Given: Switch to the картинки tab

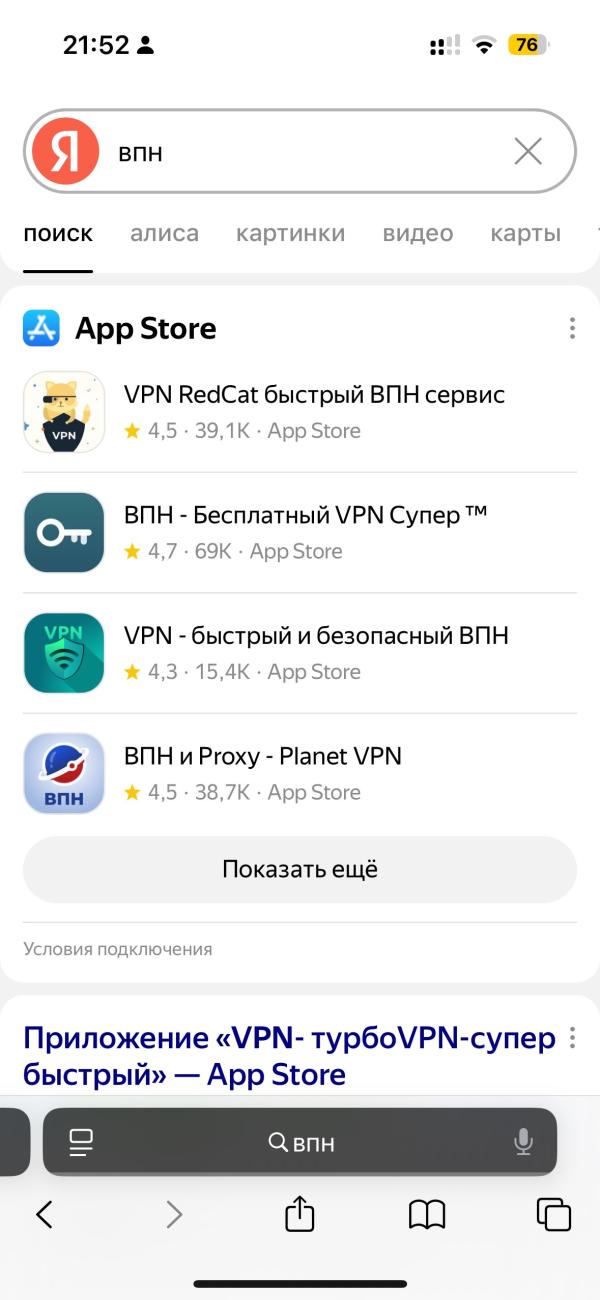Looking at the screenshot, I should tap(290, 234).
